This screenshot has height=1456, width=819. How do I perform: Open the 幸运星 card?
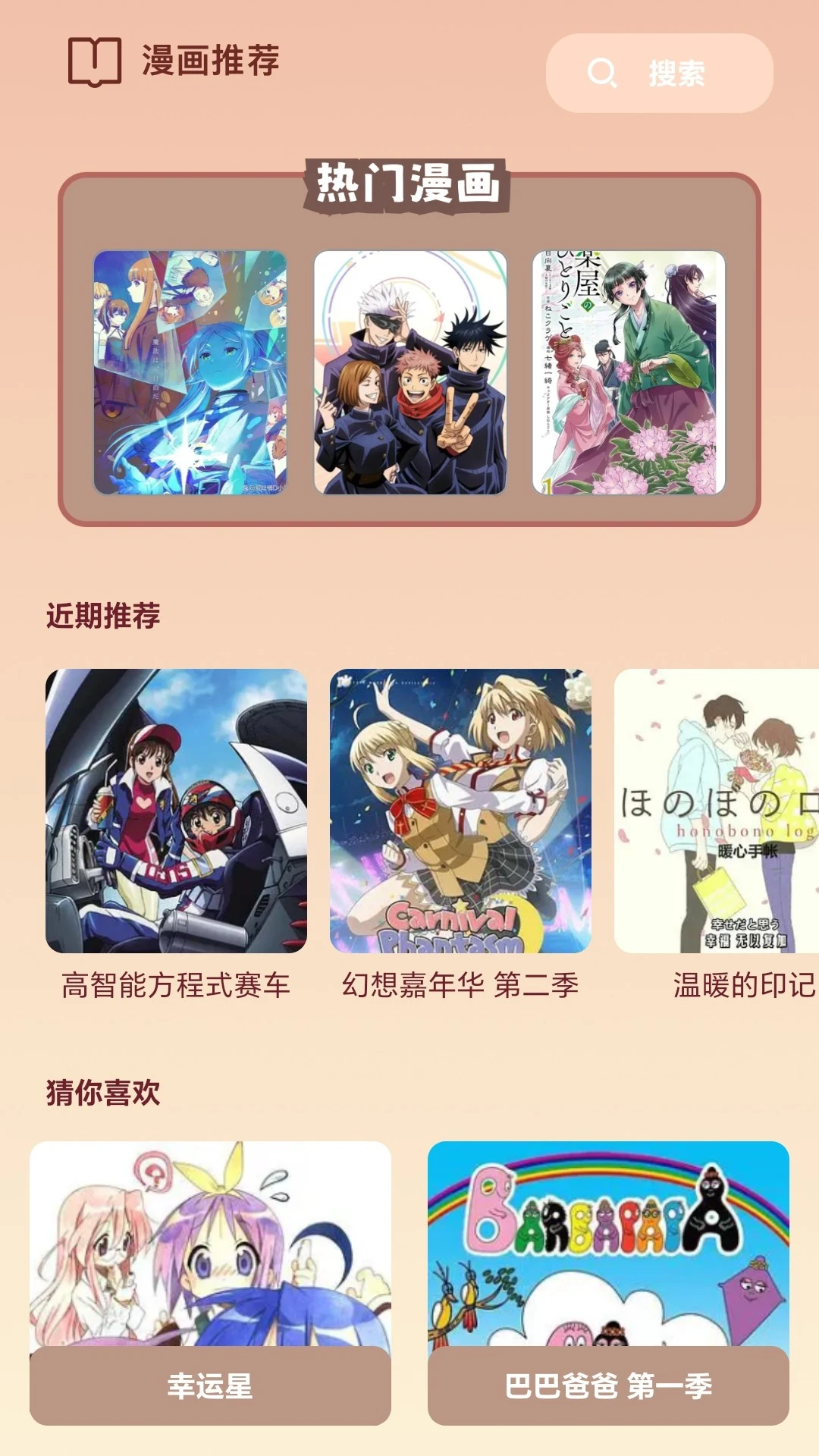210,1282
